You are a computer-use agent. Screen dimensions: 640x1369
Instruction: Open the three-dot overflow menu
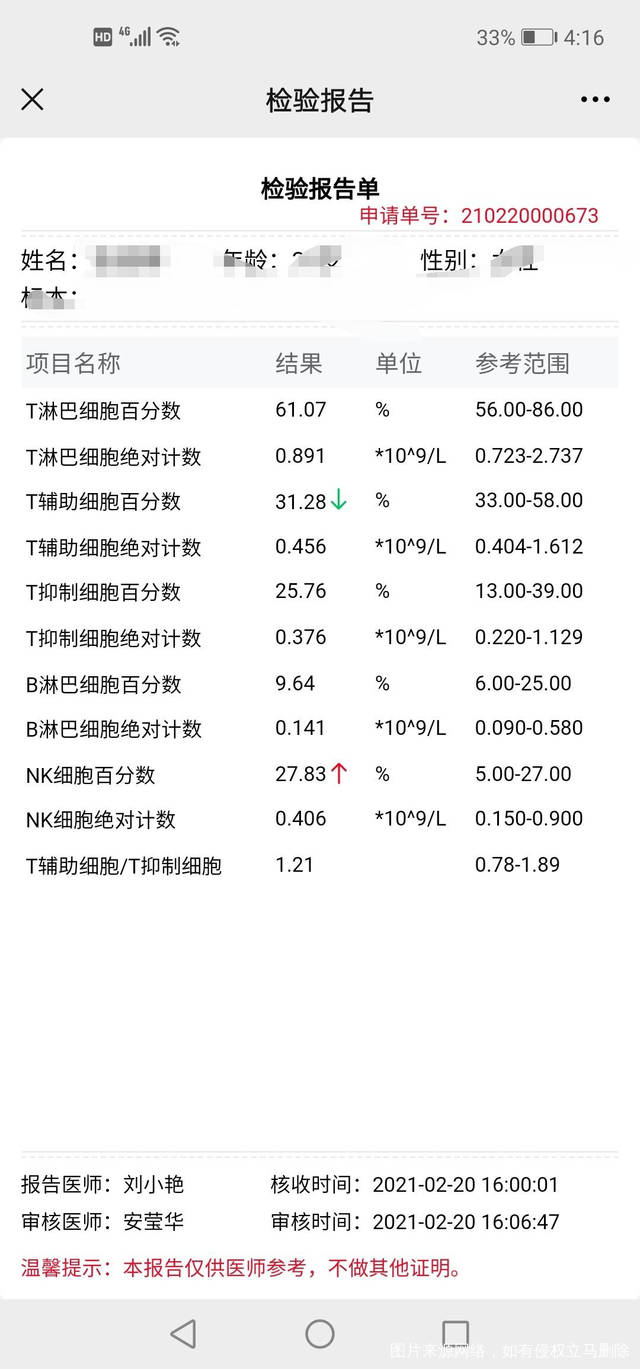point(595,99)
